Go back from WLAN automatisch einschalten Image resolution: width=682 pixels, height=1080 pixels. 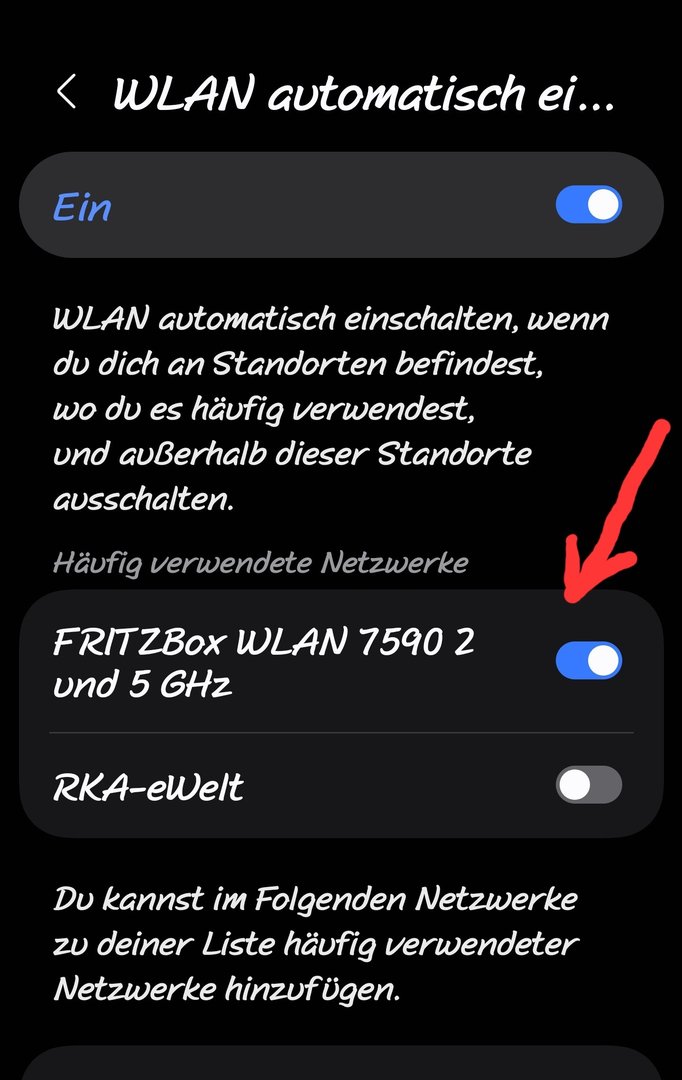(67, 92)
